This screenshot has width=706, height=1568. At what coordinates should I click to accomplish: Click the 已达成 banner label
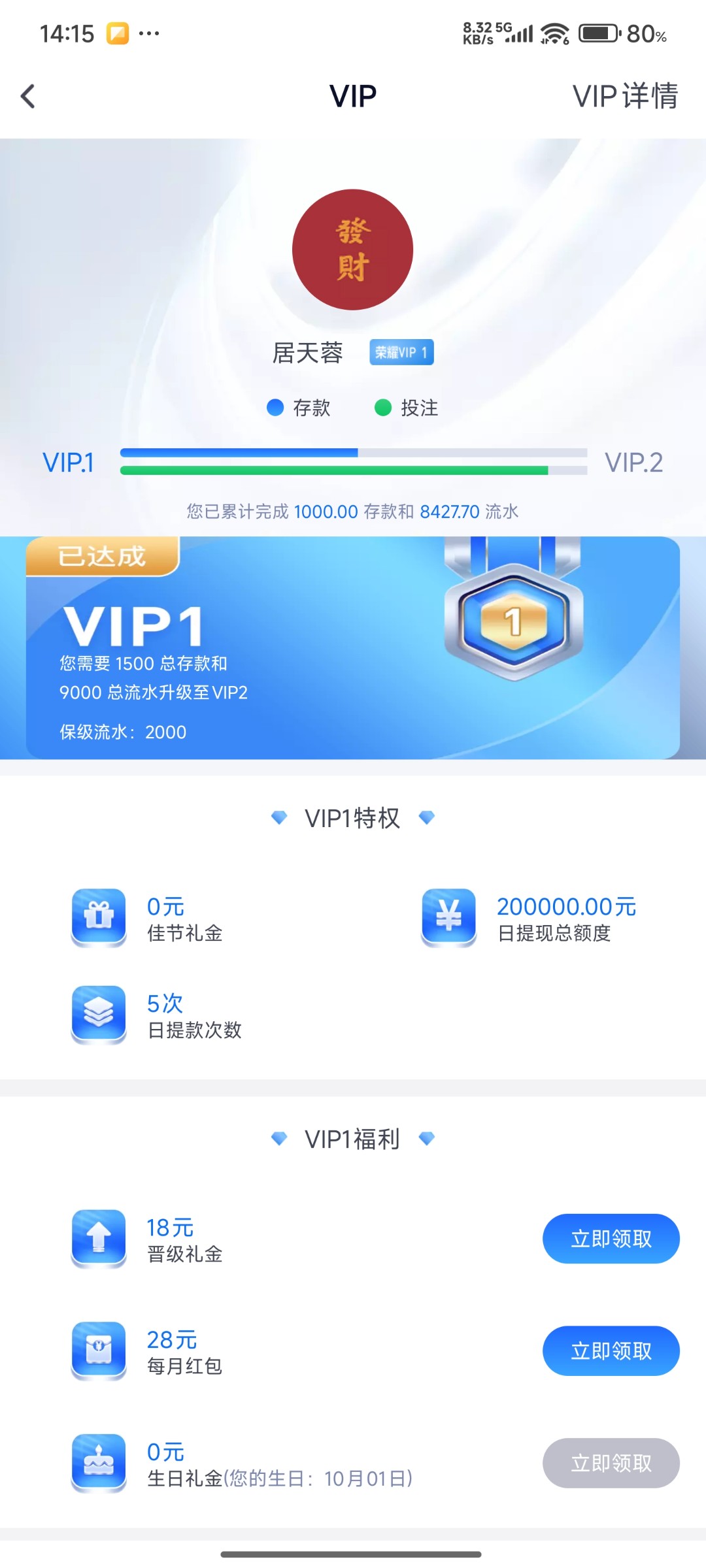[x=101, y=557]
